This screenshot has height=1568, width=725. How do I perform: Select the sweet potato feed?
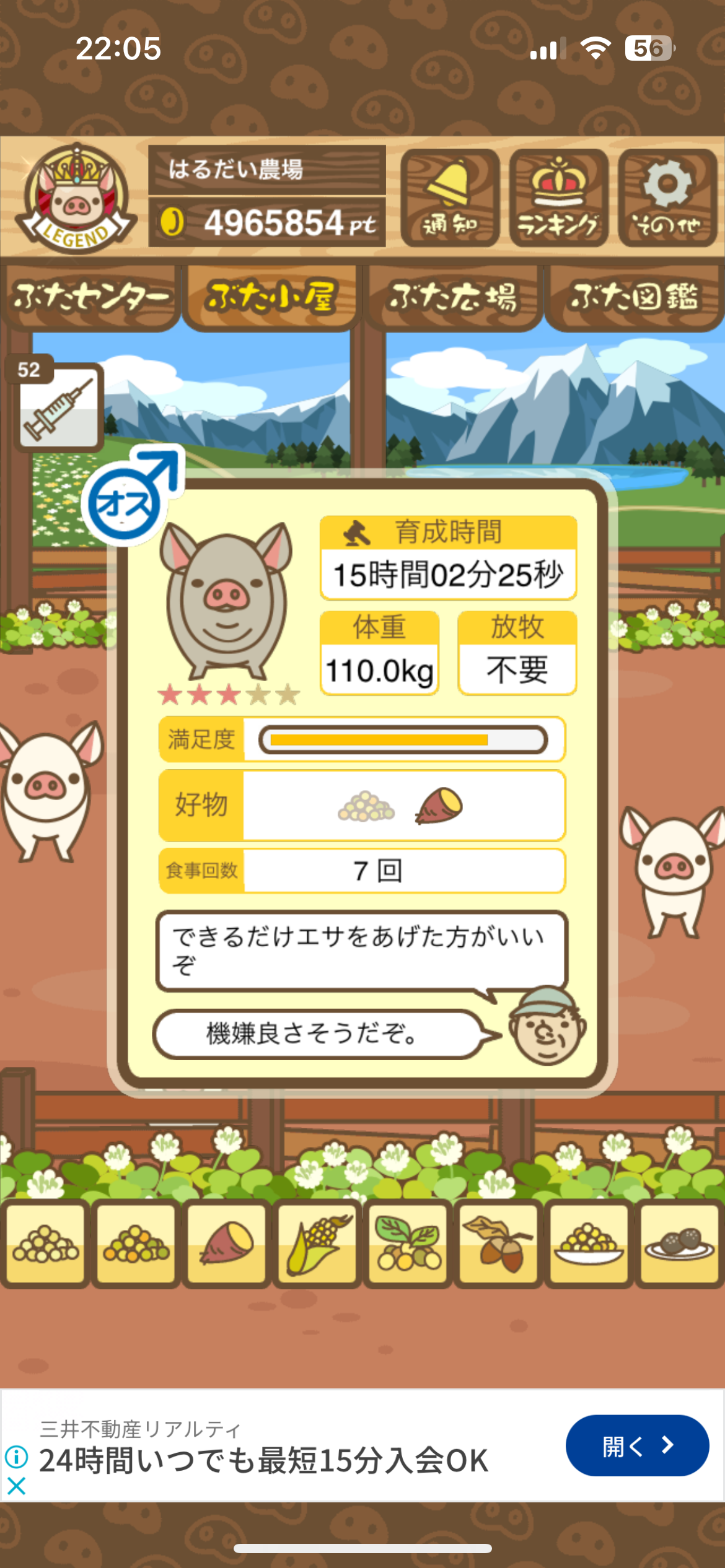tap(226, 1244)
